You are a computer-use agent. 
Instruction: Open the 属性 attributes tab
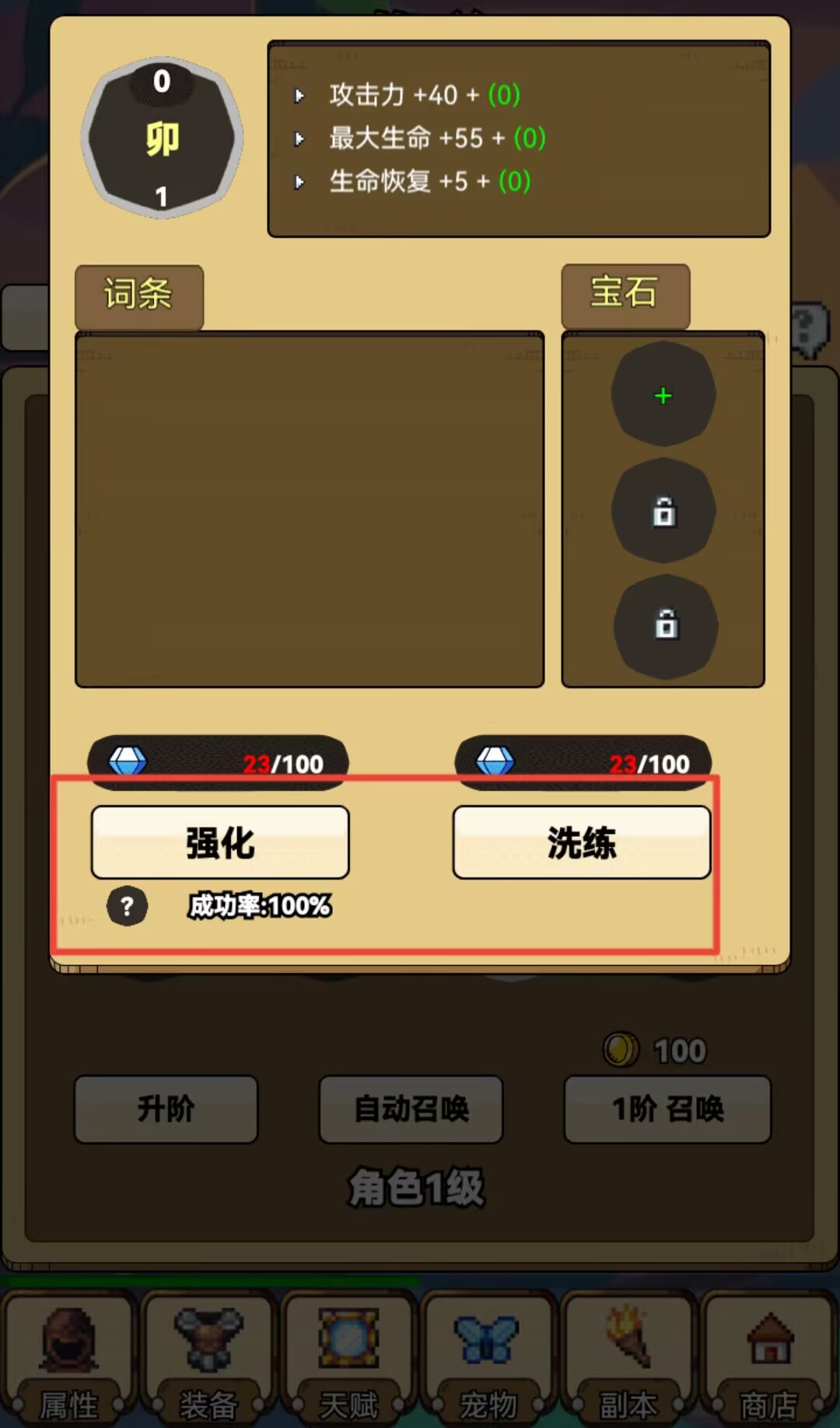click(x=68, y=1357)
